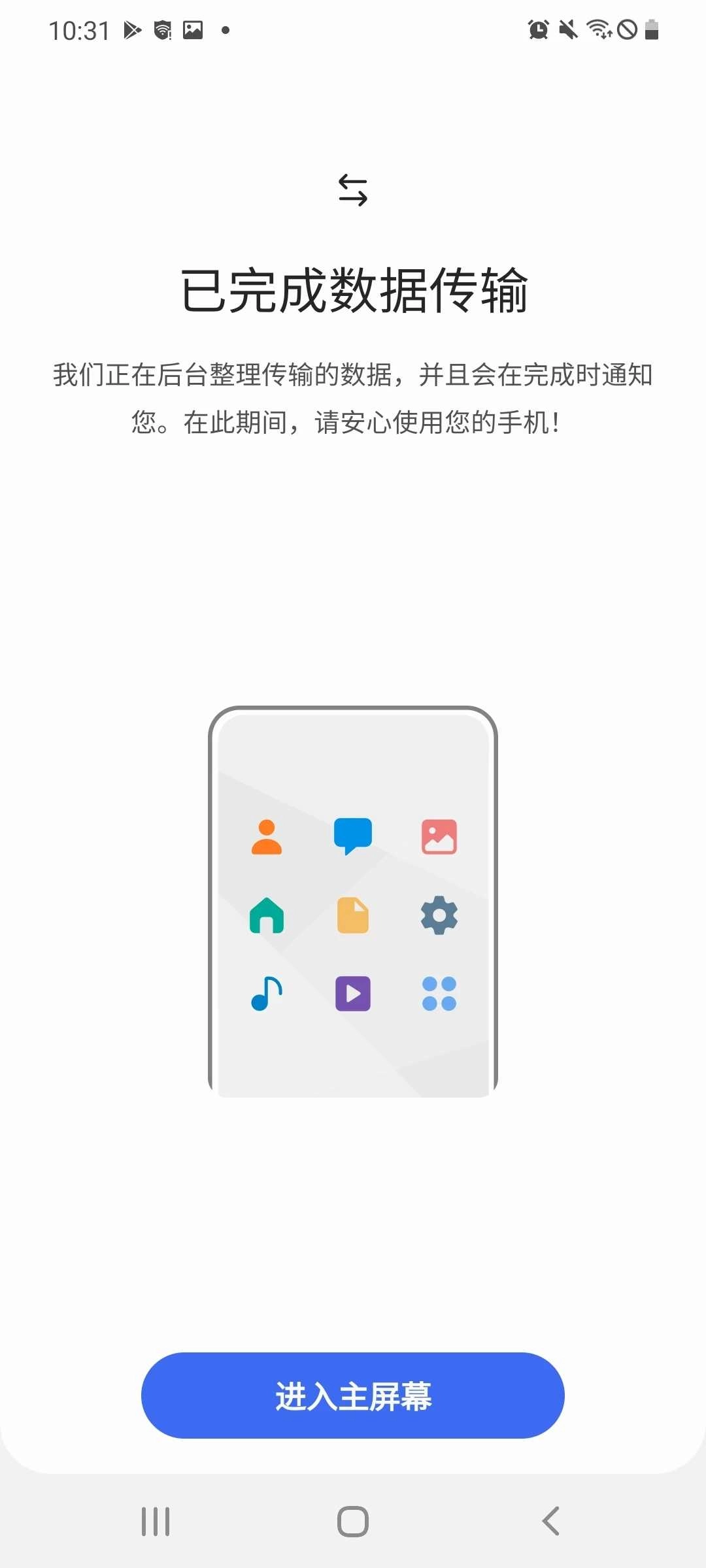
Task: Tap the 进入主屏幕 button
Action: pyautogui.click(x=353, y=1396)
